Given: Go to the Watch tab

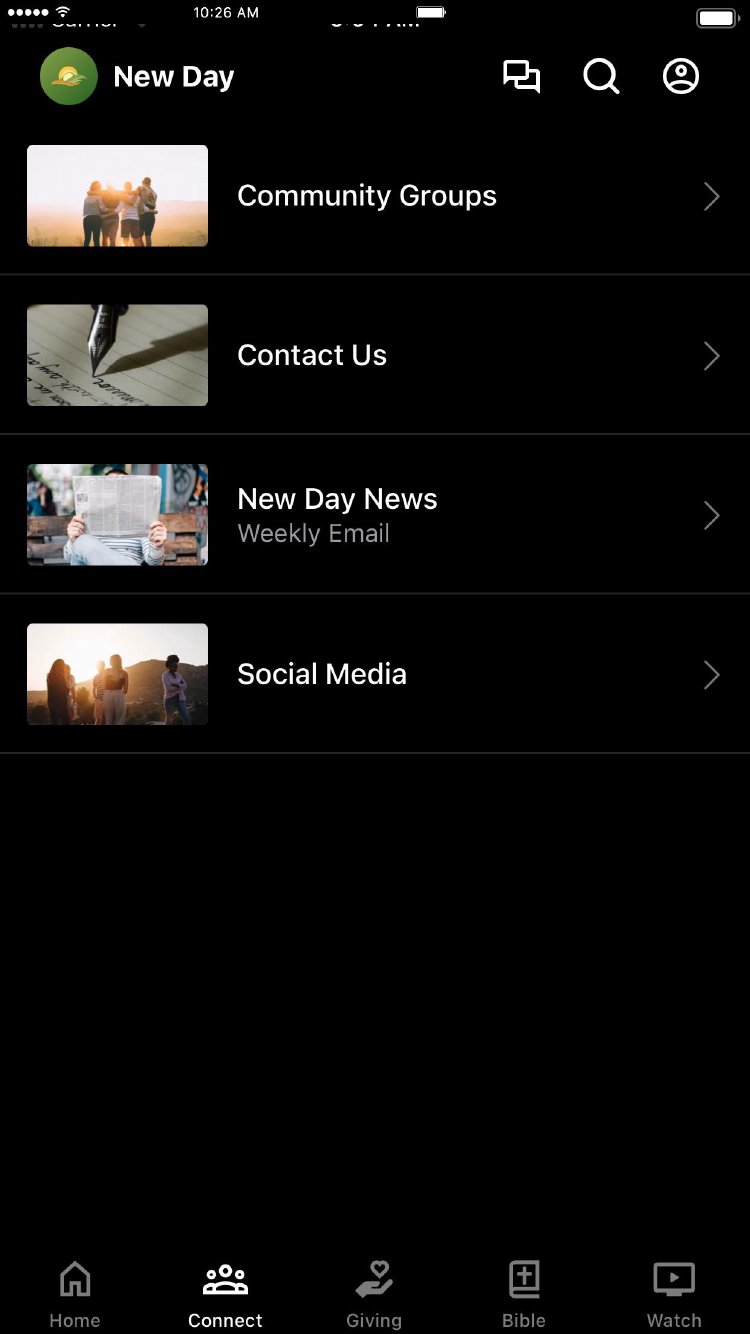Looking at the screenshot, I should (674, 1294).
